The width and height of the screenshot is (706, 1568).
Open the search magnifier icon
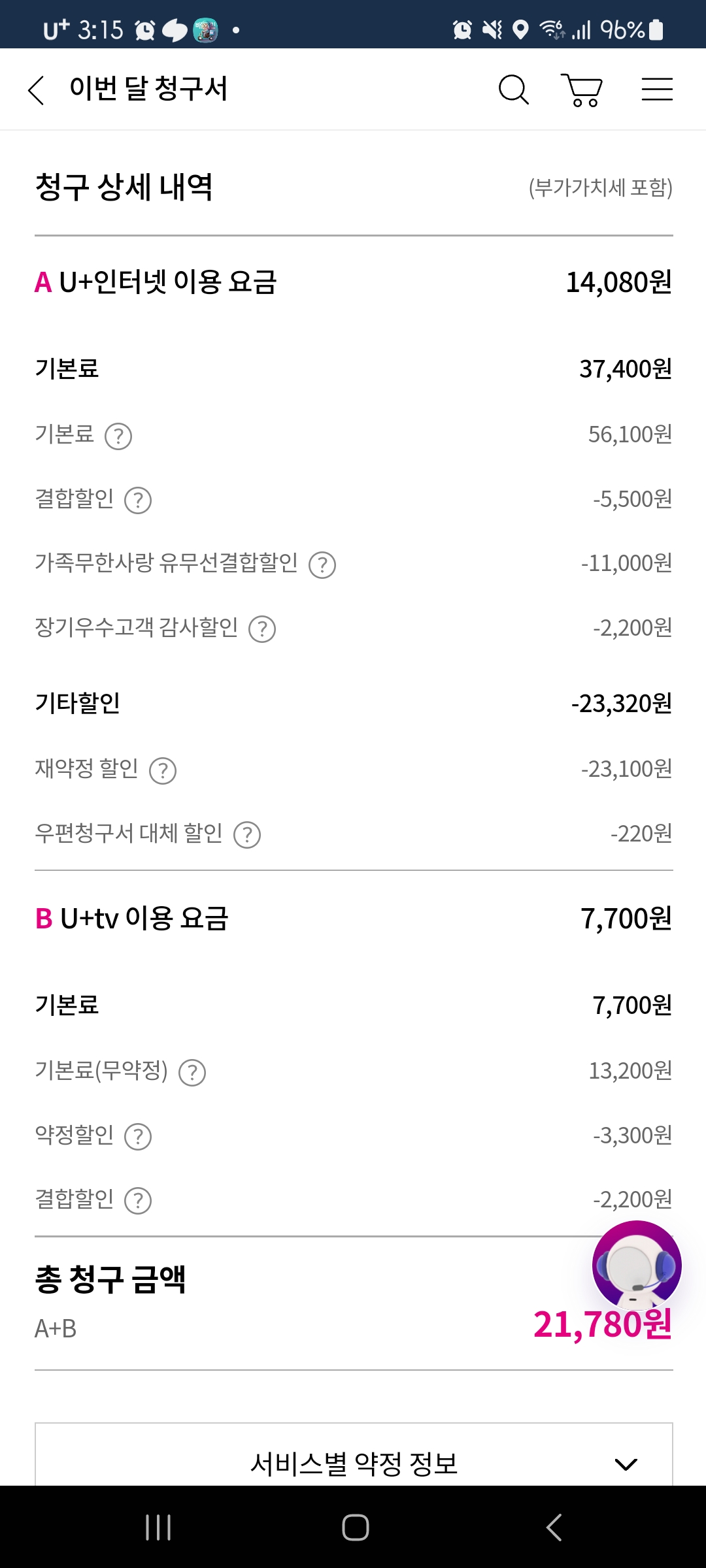pos(514,90)
